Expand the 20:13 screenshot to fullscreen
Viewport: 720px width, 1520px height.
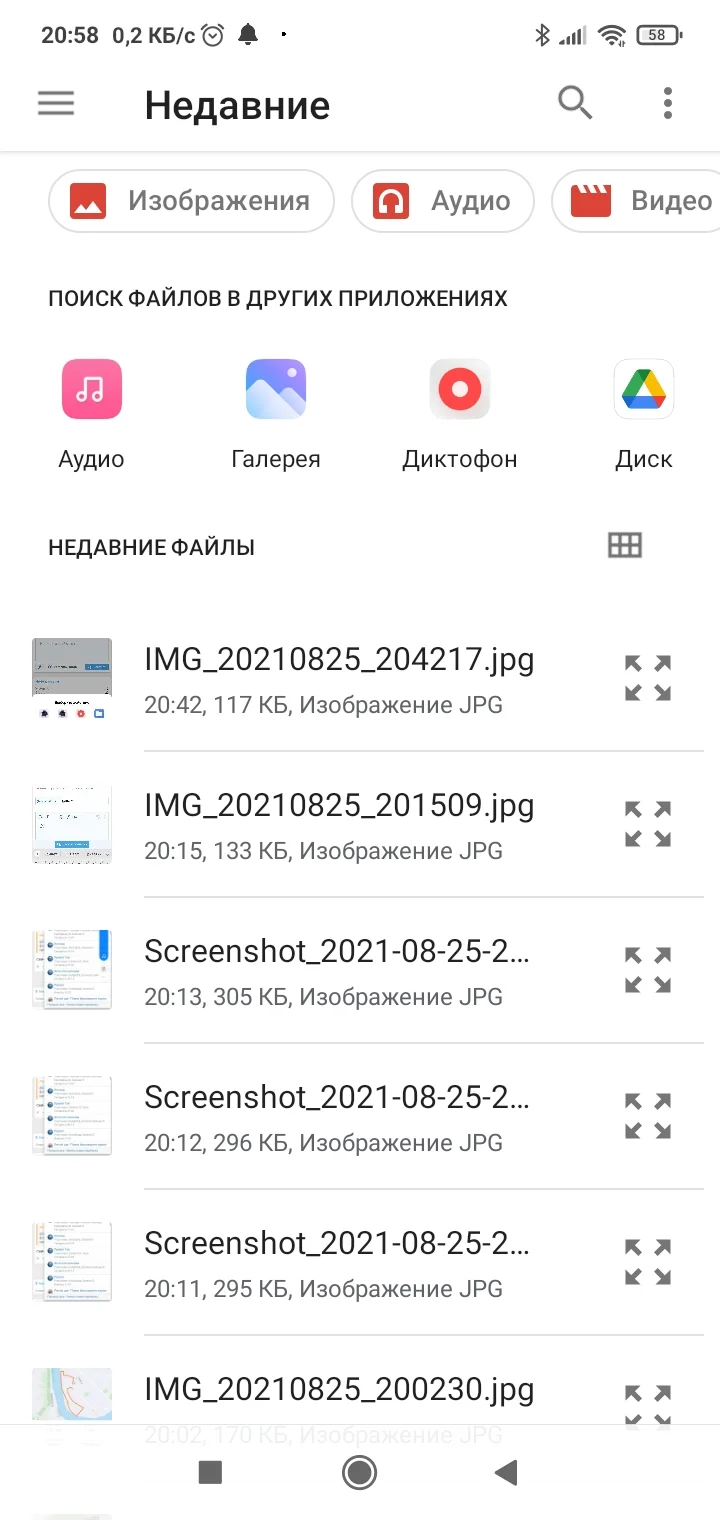pyautogui.click(x=646, y=966)
